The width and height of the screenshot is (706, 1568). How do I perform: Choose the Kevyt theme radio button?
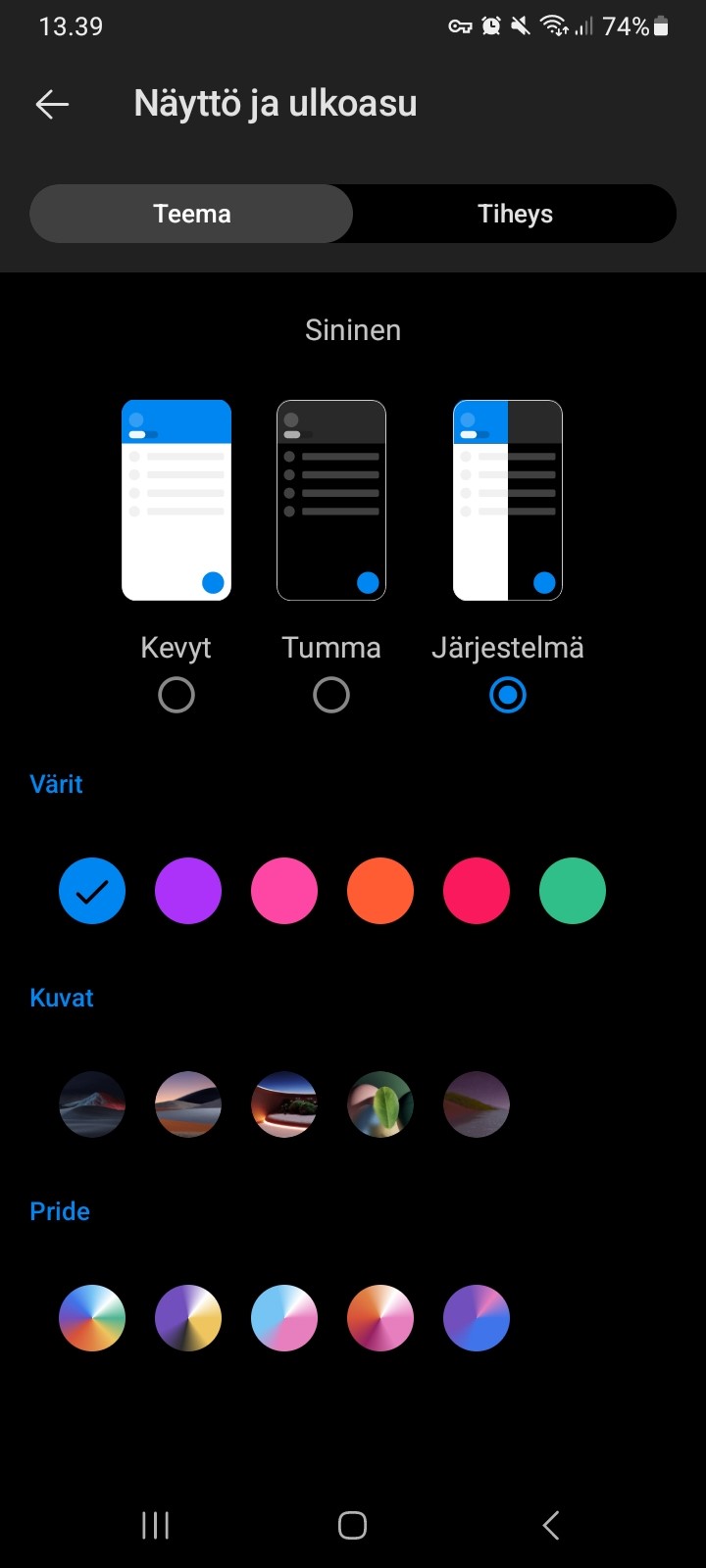[176, 696]
